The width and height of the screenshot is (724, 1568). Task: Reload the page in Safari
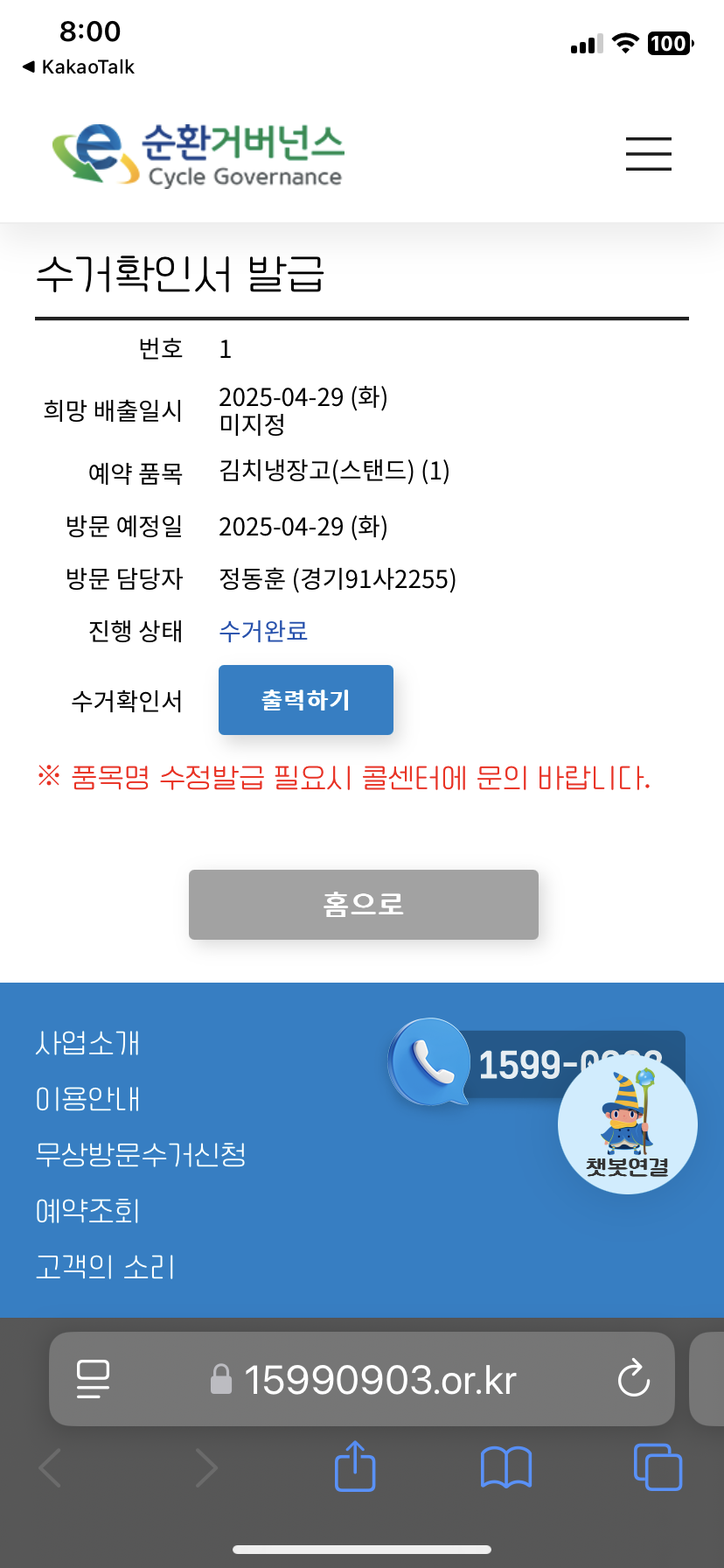[x=633, y=1380]
